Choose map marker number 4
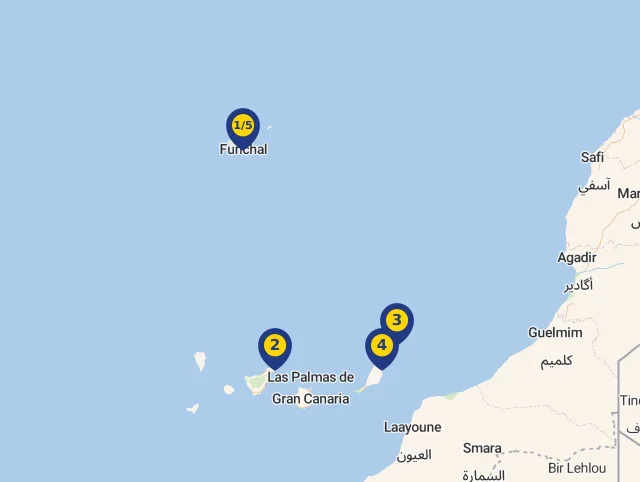Image resolution: width=640 pixels, height=482 pixels. click(x=381, y=346)
